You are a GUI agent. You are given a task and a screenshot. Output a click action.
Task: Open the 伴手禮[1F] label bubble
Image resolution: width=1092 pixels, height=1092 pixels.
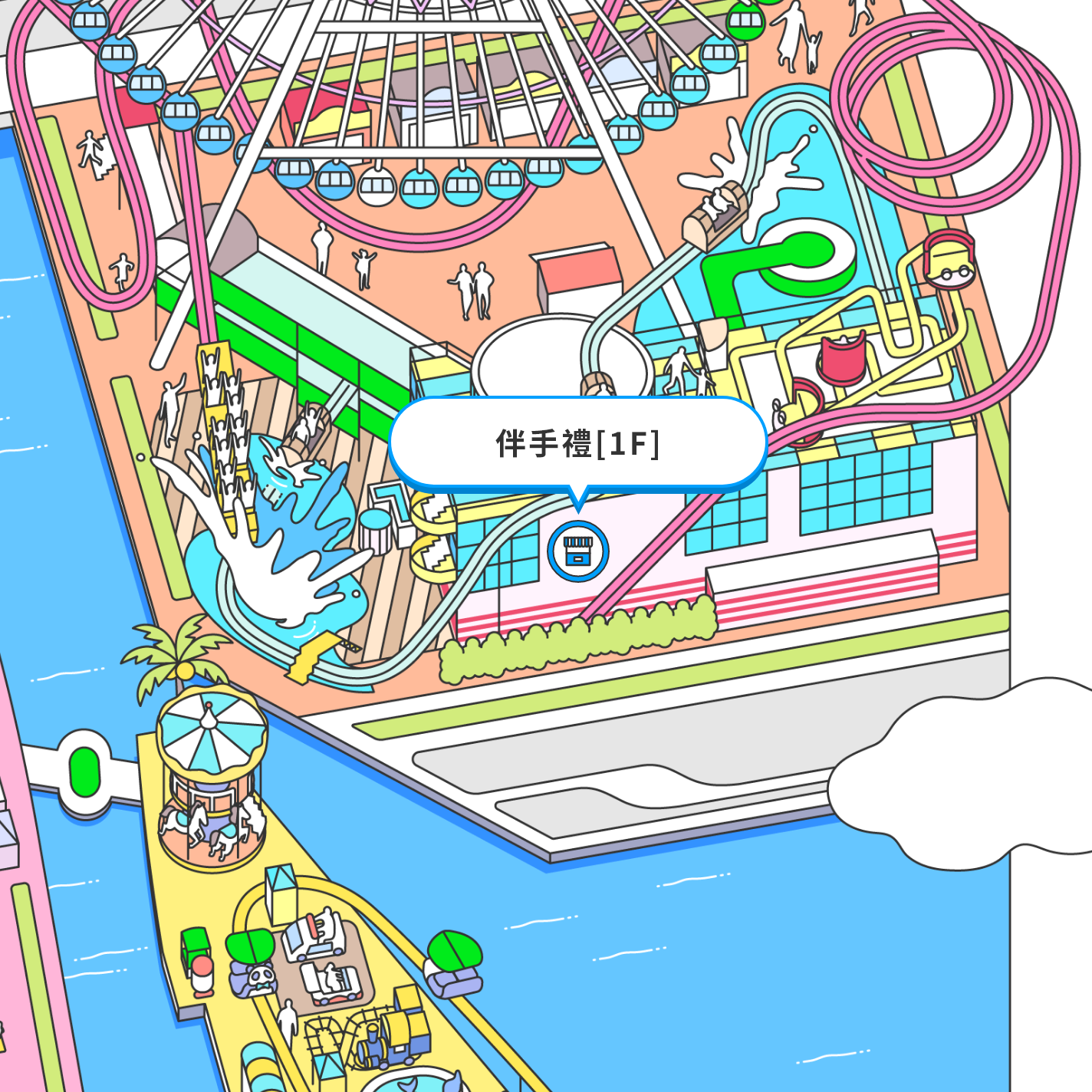577,443
